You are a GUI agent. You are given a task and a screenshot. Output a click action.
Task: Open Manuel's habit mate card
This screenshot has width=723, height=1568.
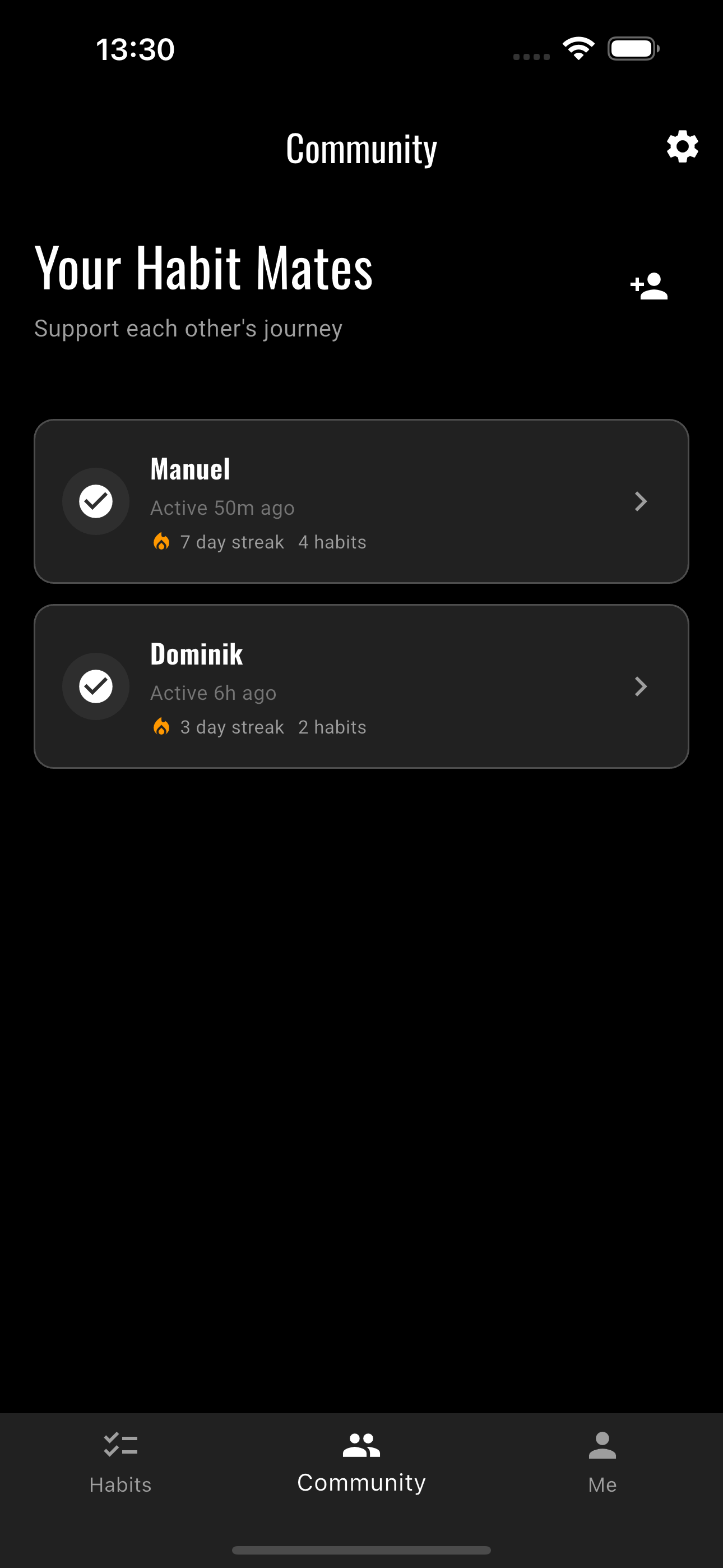pos(361,501)
